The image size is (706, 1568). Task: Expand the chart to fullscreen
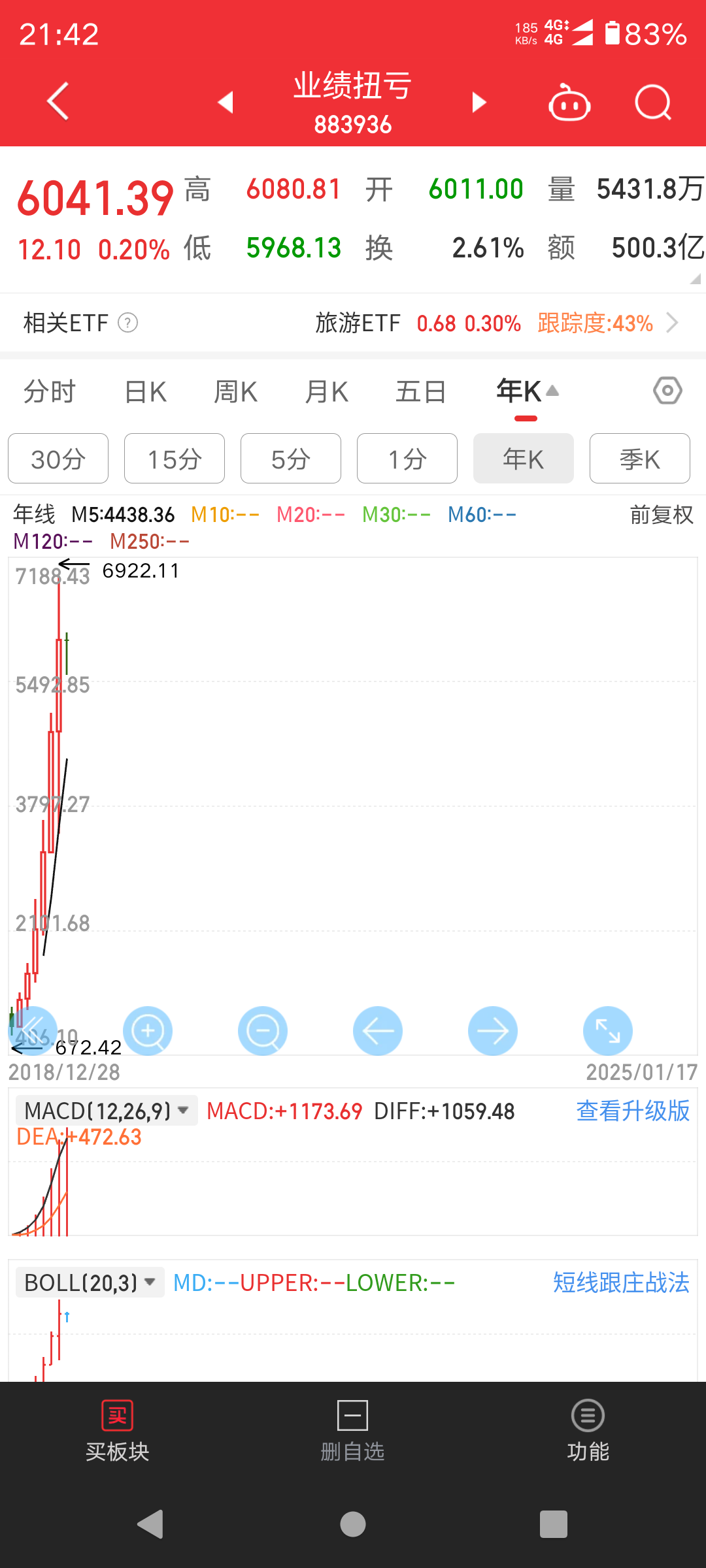click(607, 1031)
